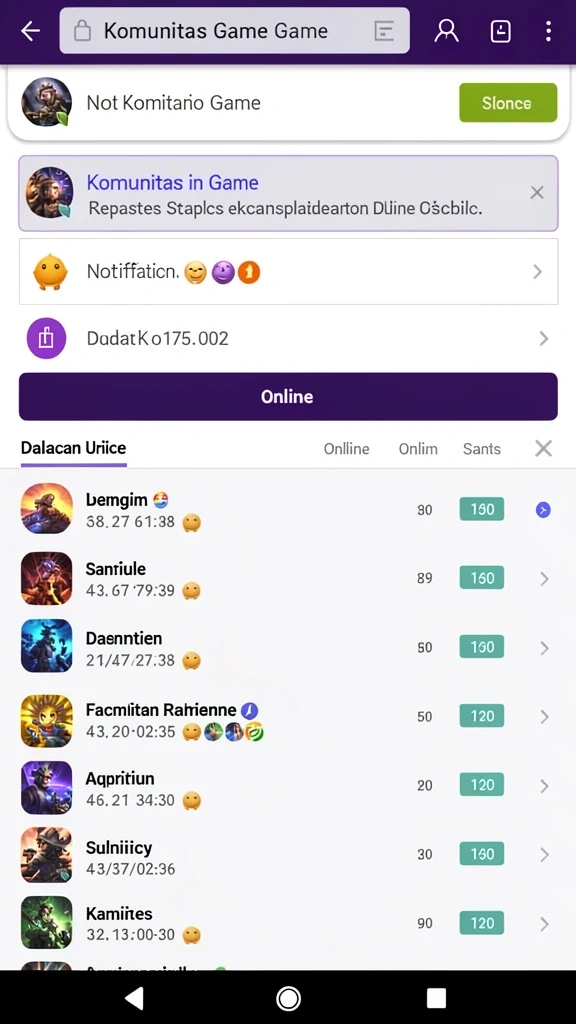Tap the 120 badge on Aqpritiun
This screenshot has width=576, height=1024.
[482, 785]
